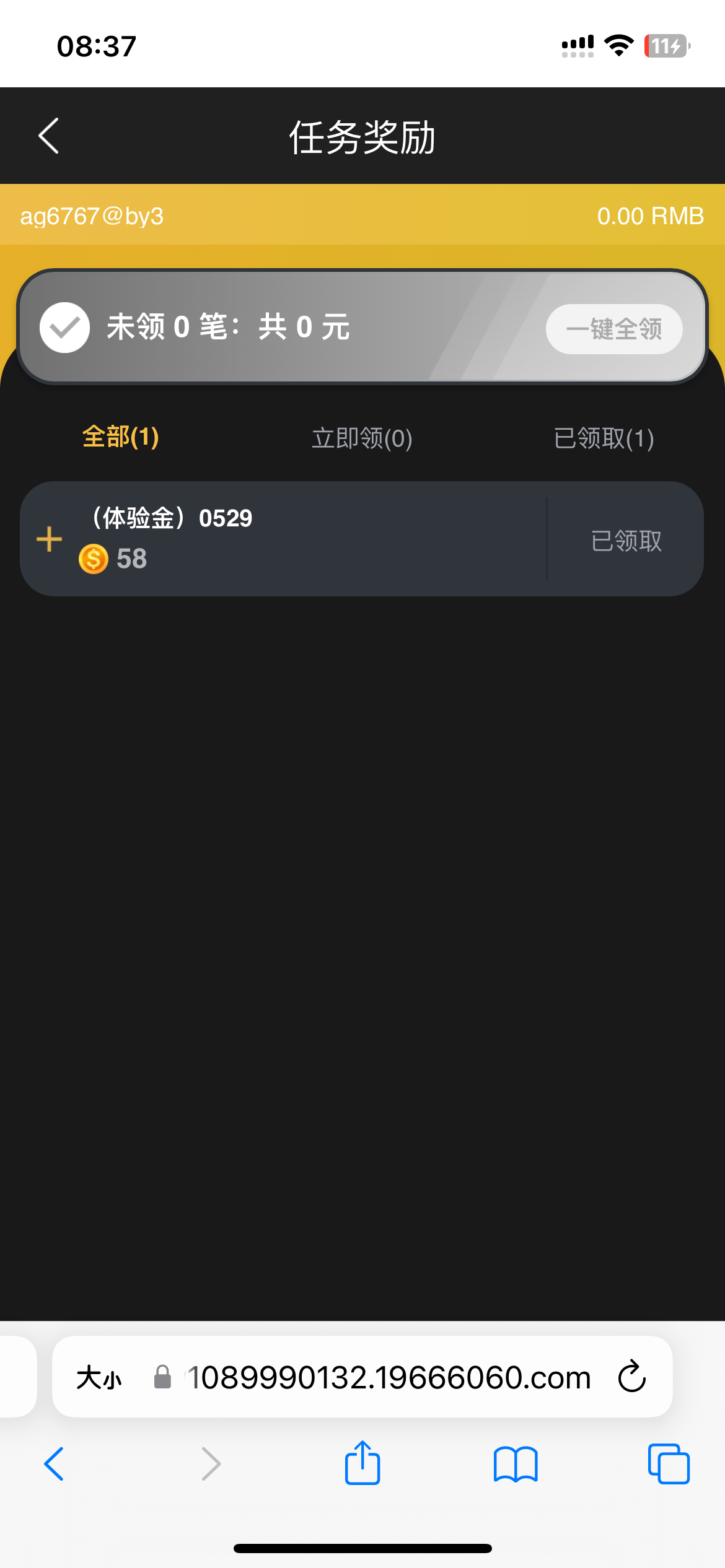Tap the address bar showing 19666060.com
Screen dimensions: 725x1568
pos(389,1378)
